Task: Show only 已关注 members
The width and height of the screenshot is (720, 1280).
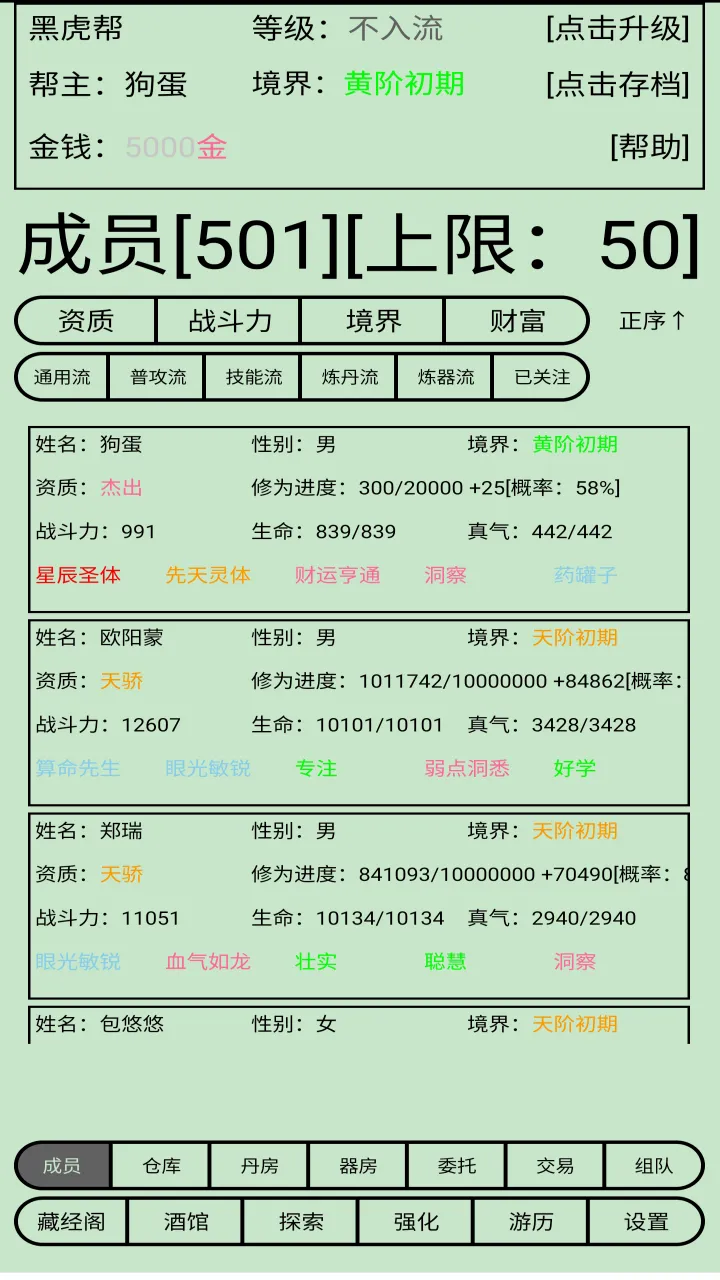Action: click(541, 377)
